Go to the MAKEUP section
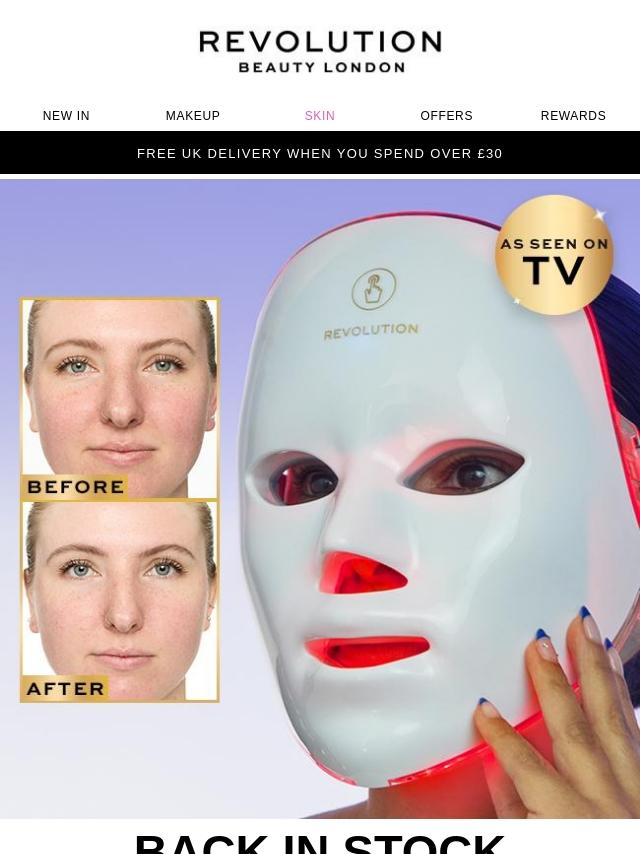This screenshot has height=854, width=640. point(193,116)
